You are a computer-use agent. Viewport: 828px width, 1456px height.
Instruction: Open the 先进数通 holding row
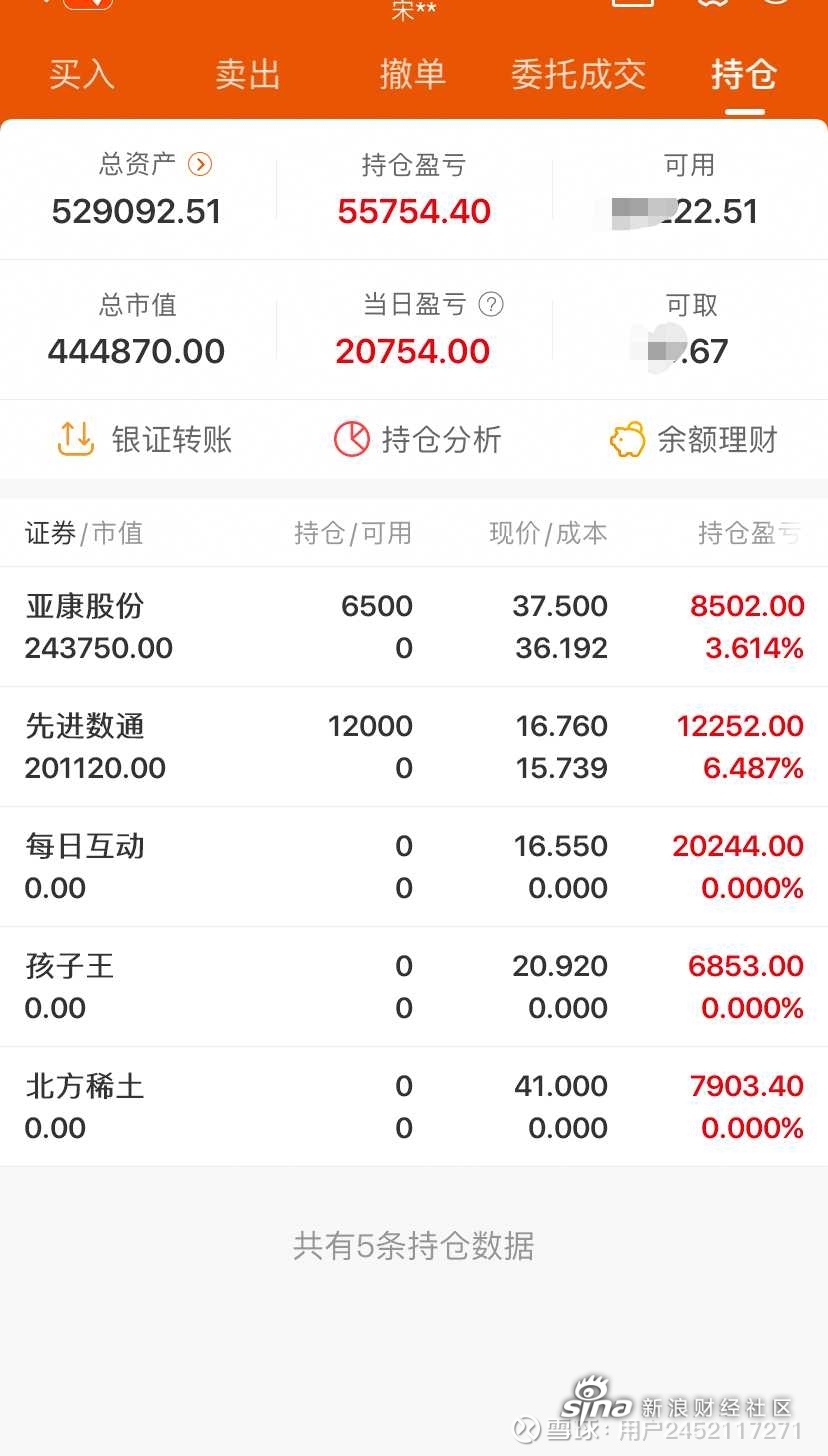pos(414,747)
